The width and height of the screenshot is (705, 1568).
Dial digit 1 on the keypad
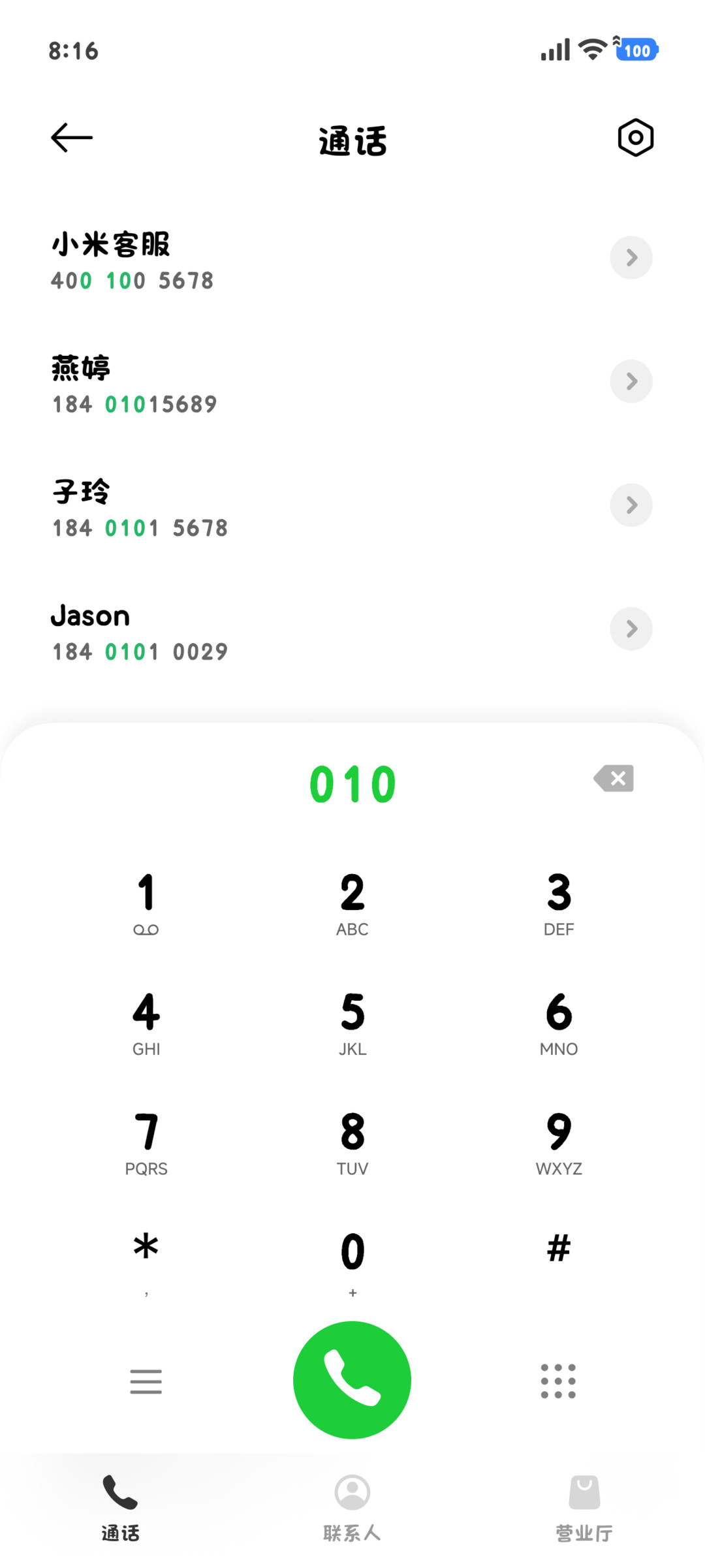tap(146, 904)
